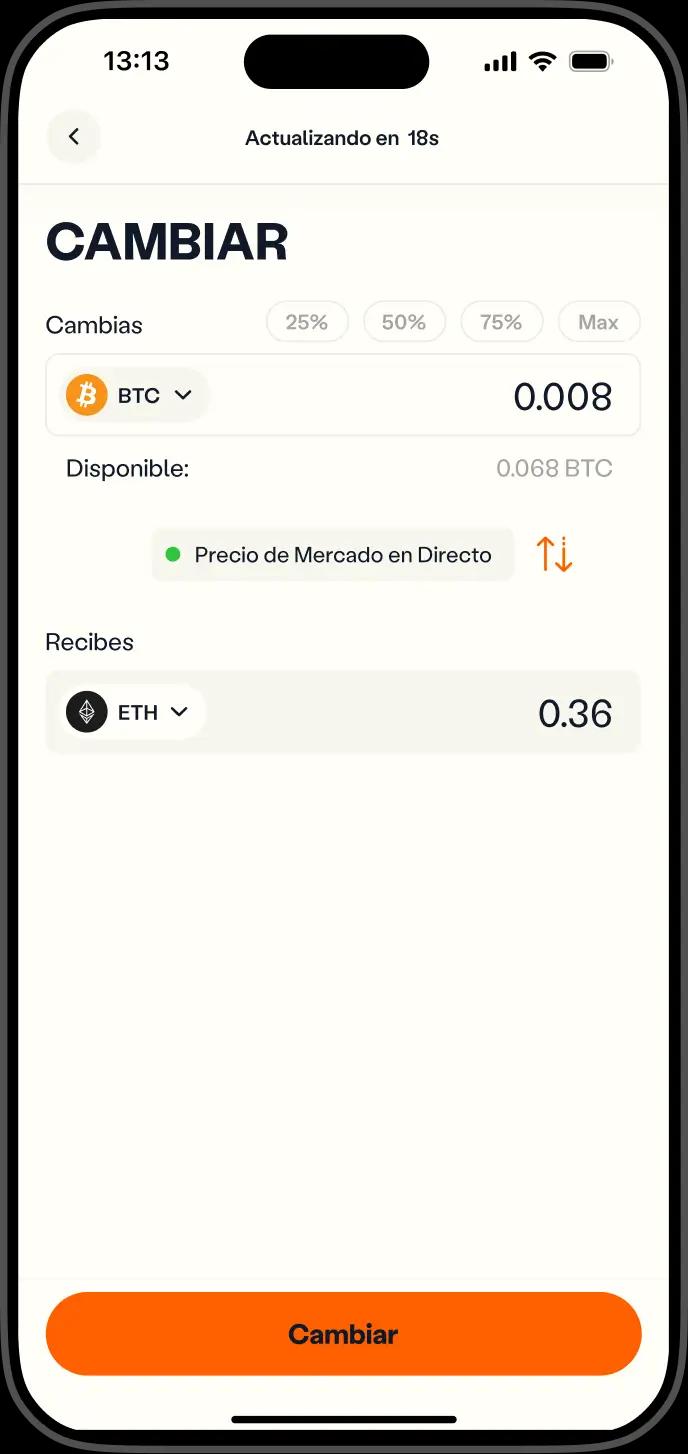Choose the 50% amount chip
The width and height of the screenshot is (688, 1454).
point(404,322)
